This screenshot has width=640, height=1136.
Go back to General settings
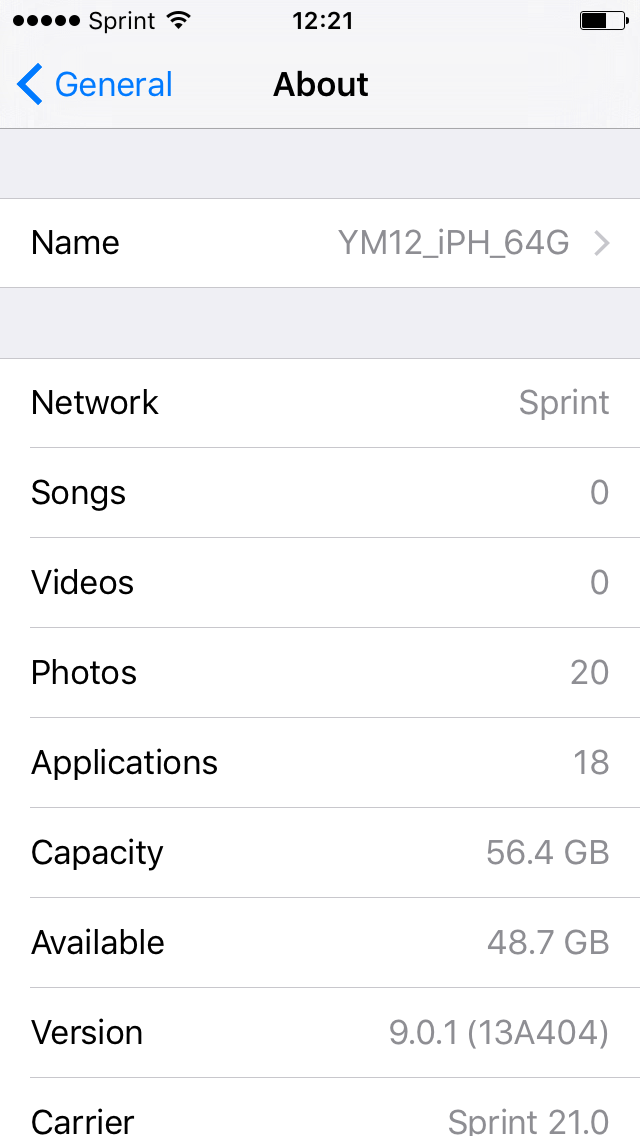94,85
